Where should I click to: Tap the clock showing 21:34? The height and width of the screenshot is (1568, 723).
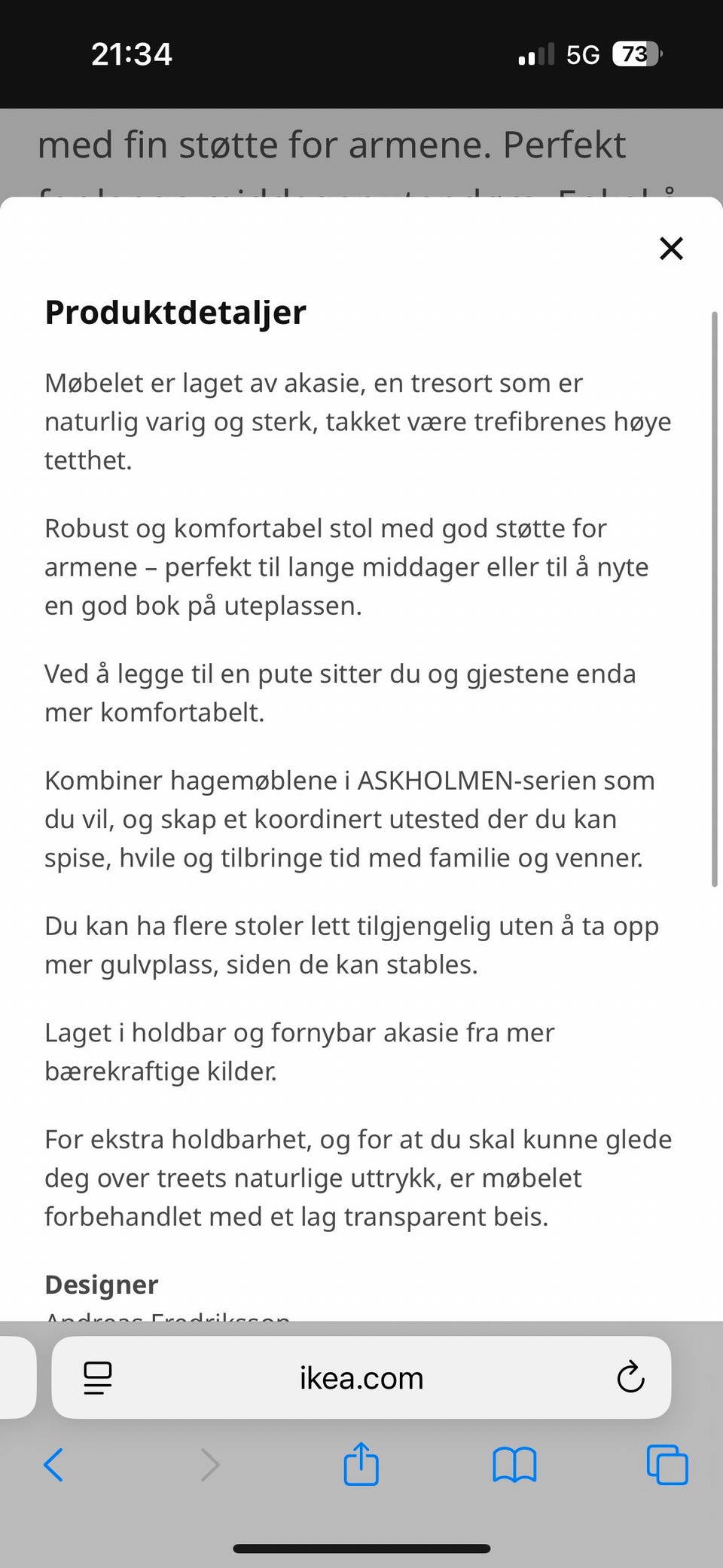[x=131, y=53]
